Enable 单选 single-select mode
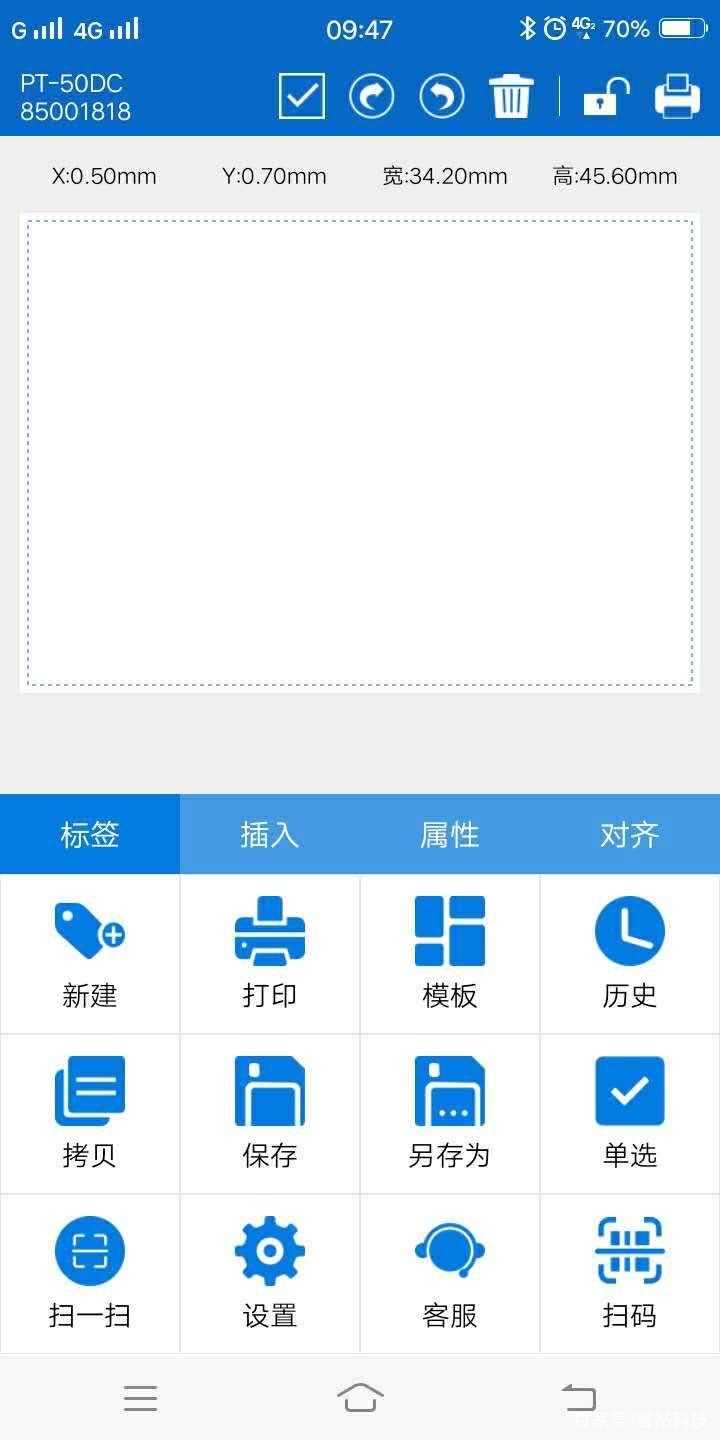The width and height of the screenshot is (720, 1440). pos(630,1113)
